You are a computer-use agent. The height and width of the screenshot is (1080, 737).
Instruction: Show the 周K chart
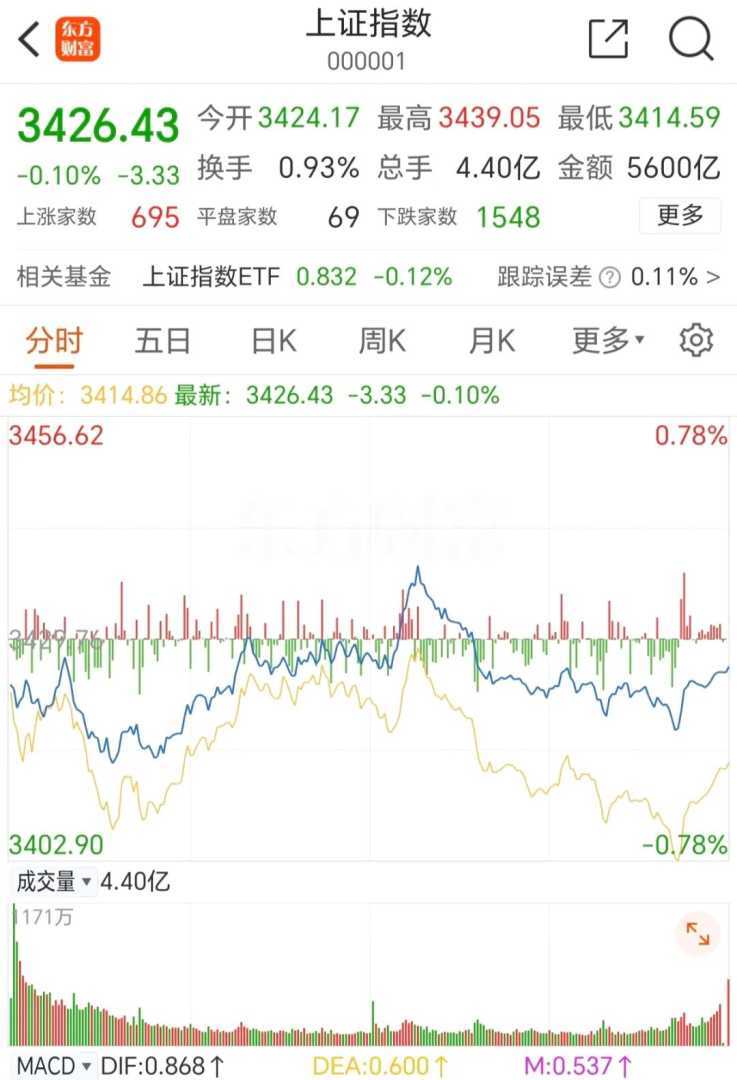point(382,342)
